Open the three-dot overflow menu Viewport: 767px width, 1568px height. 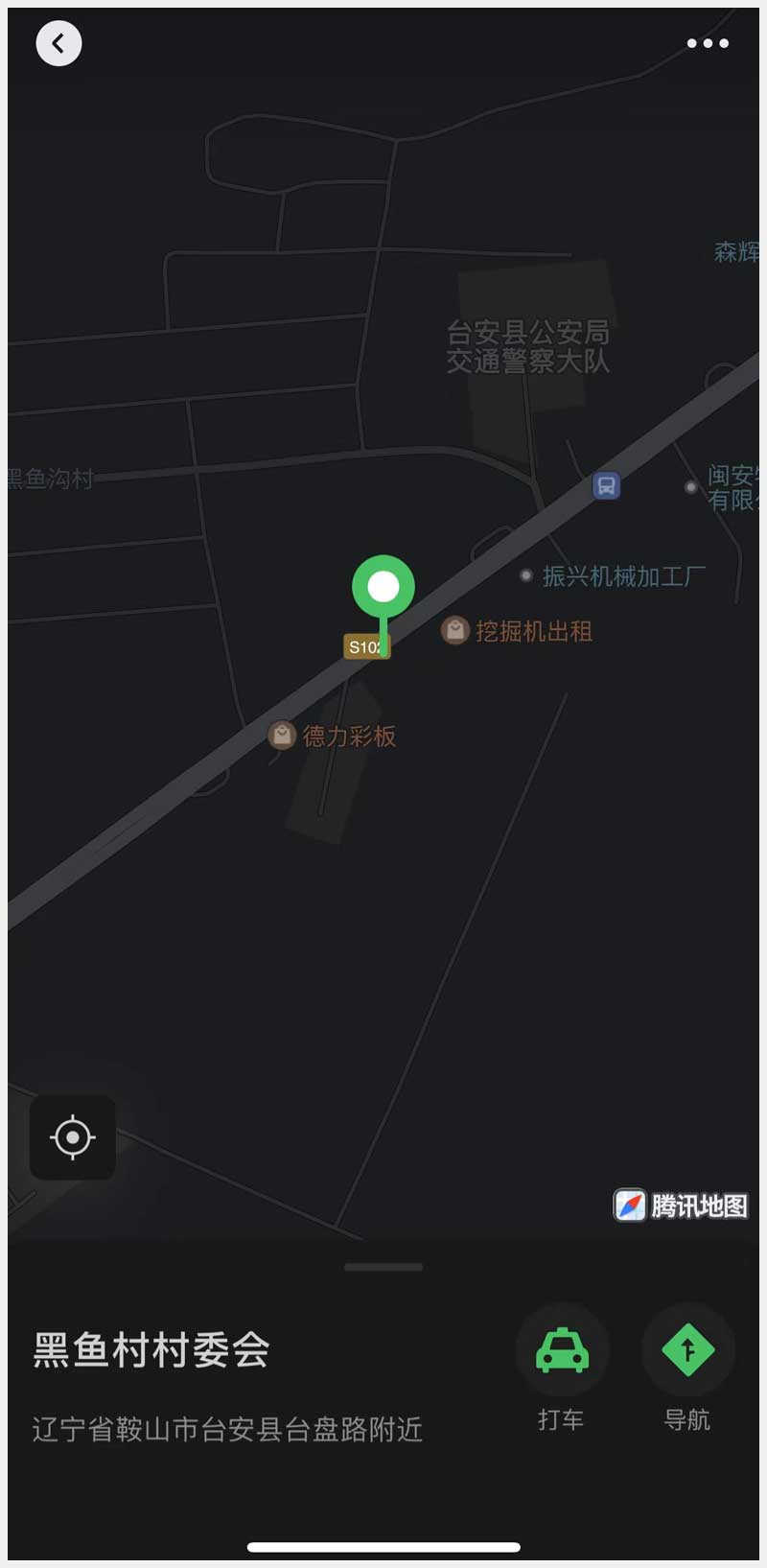tap(708, 43)
